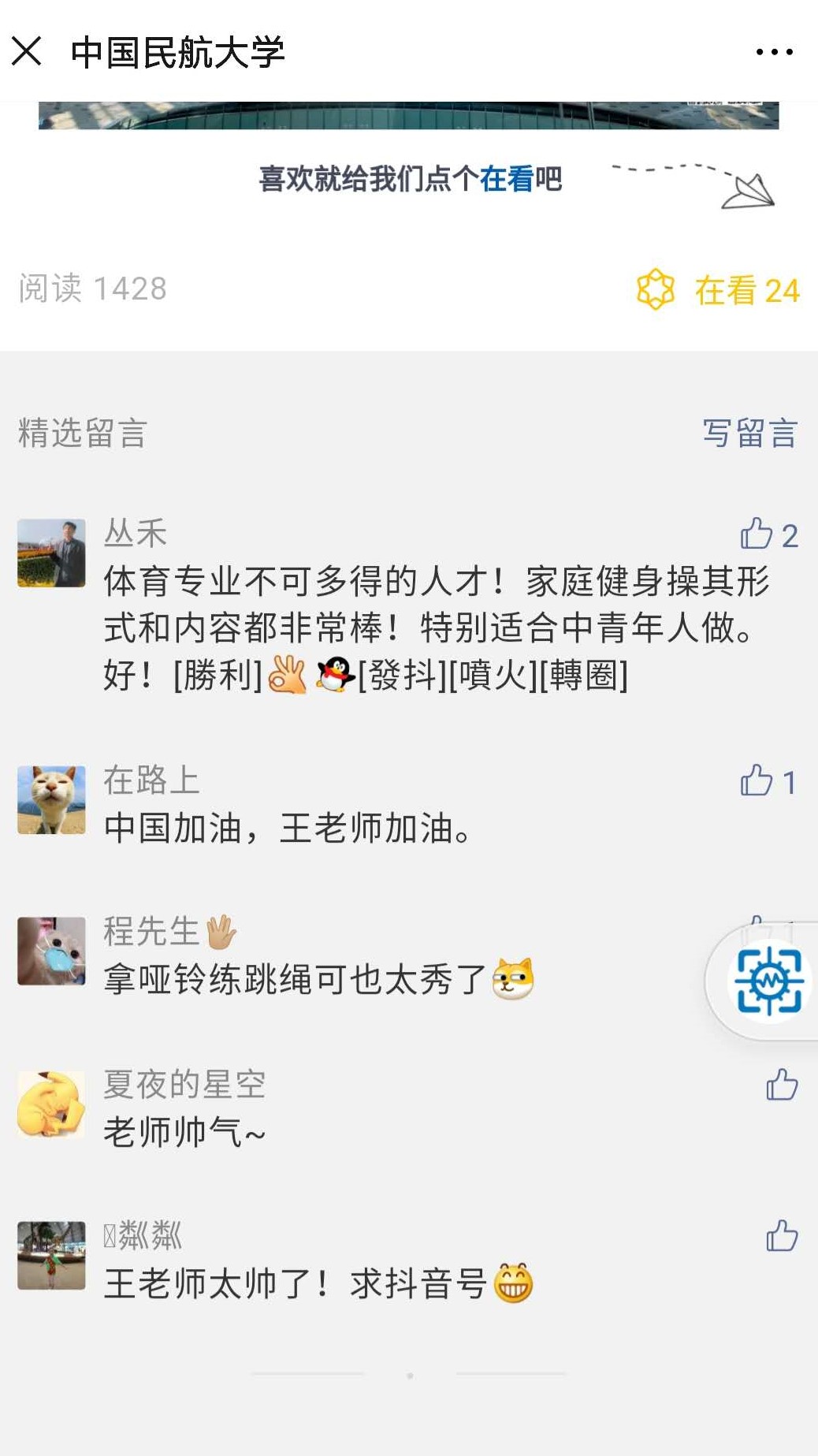This screenshot has width=818, height=1456.
Task: Like 丛禾's comment
Action: coord(757,534)
